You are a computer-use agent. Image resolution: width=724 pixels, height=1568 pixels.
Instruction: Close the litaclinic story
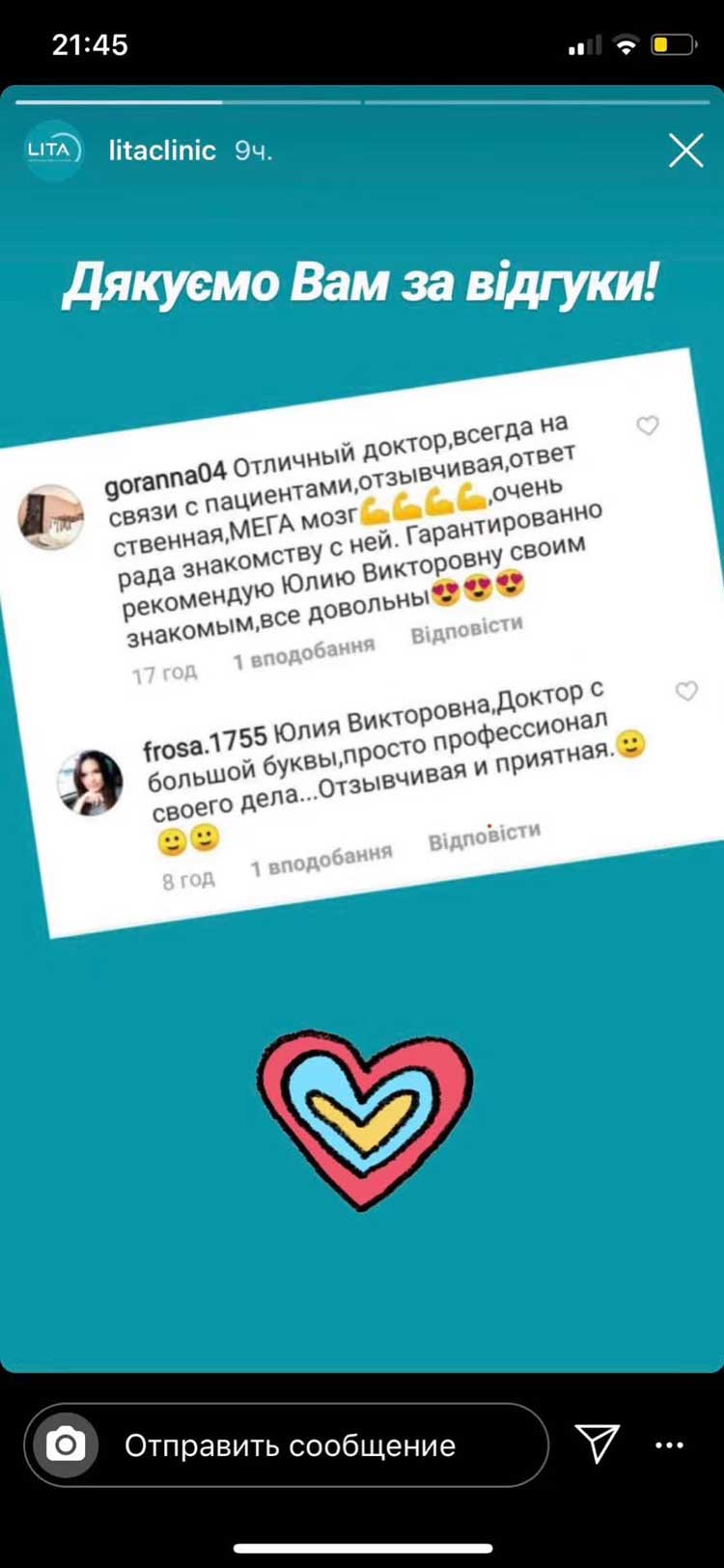click(685, 151)
